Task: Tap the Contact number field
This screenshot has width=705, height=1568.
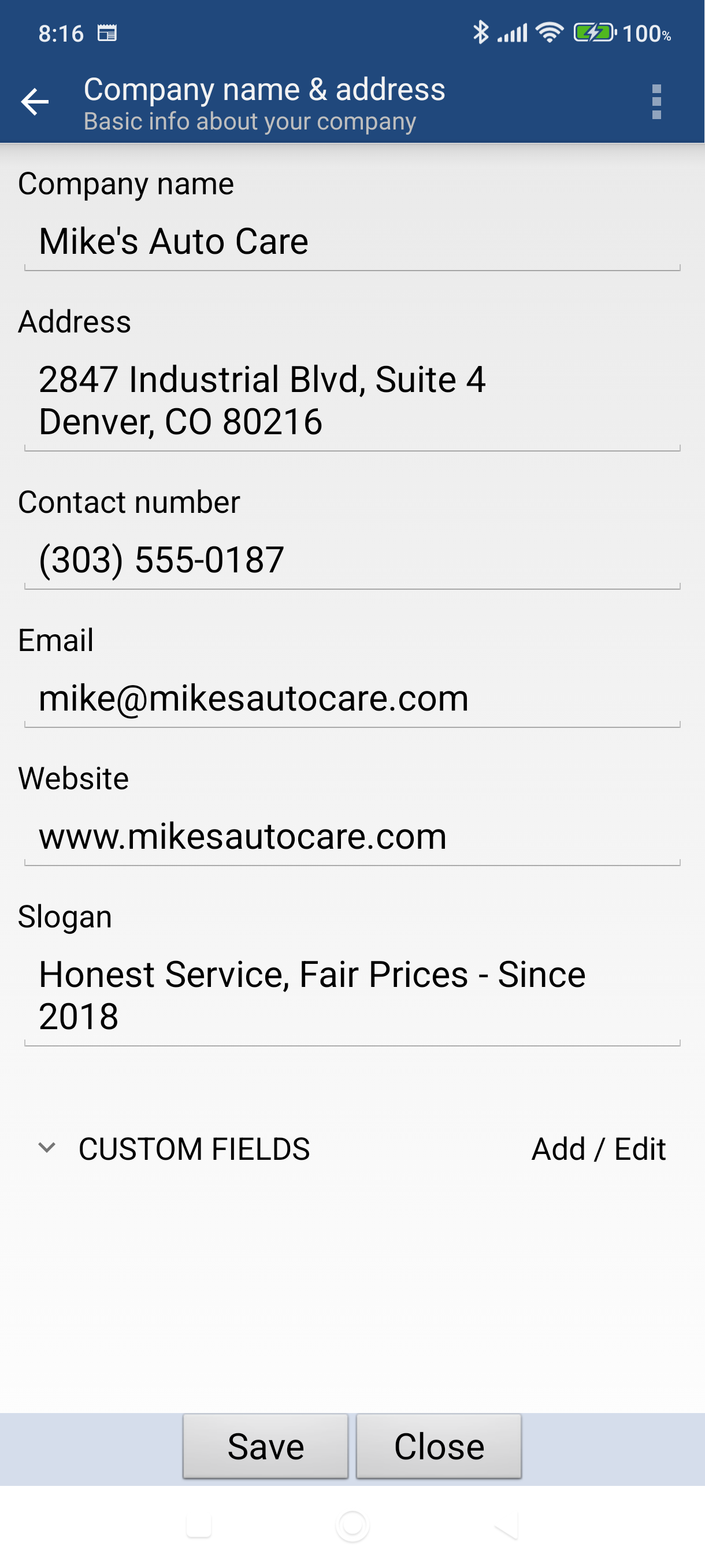Action: (x=353, y=560)
